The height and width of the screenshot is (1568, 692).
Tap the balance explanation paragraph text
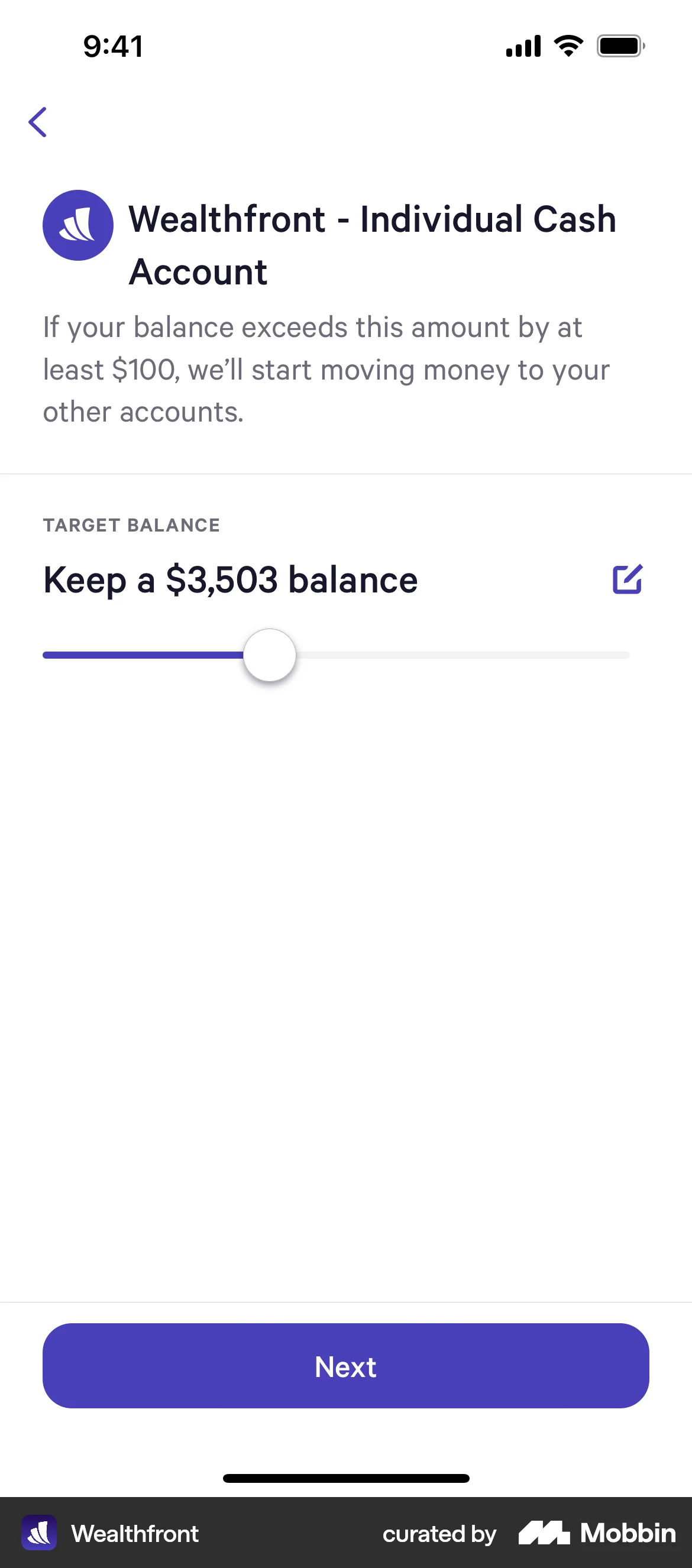point(325,369)
